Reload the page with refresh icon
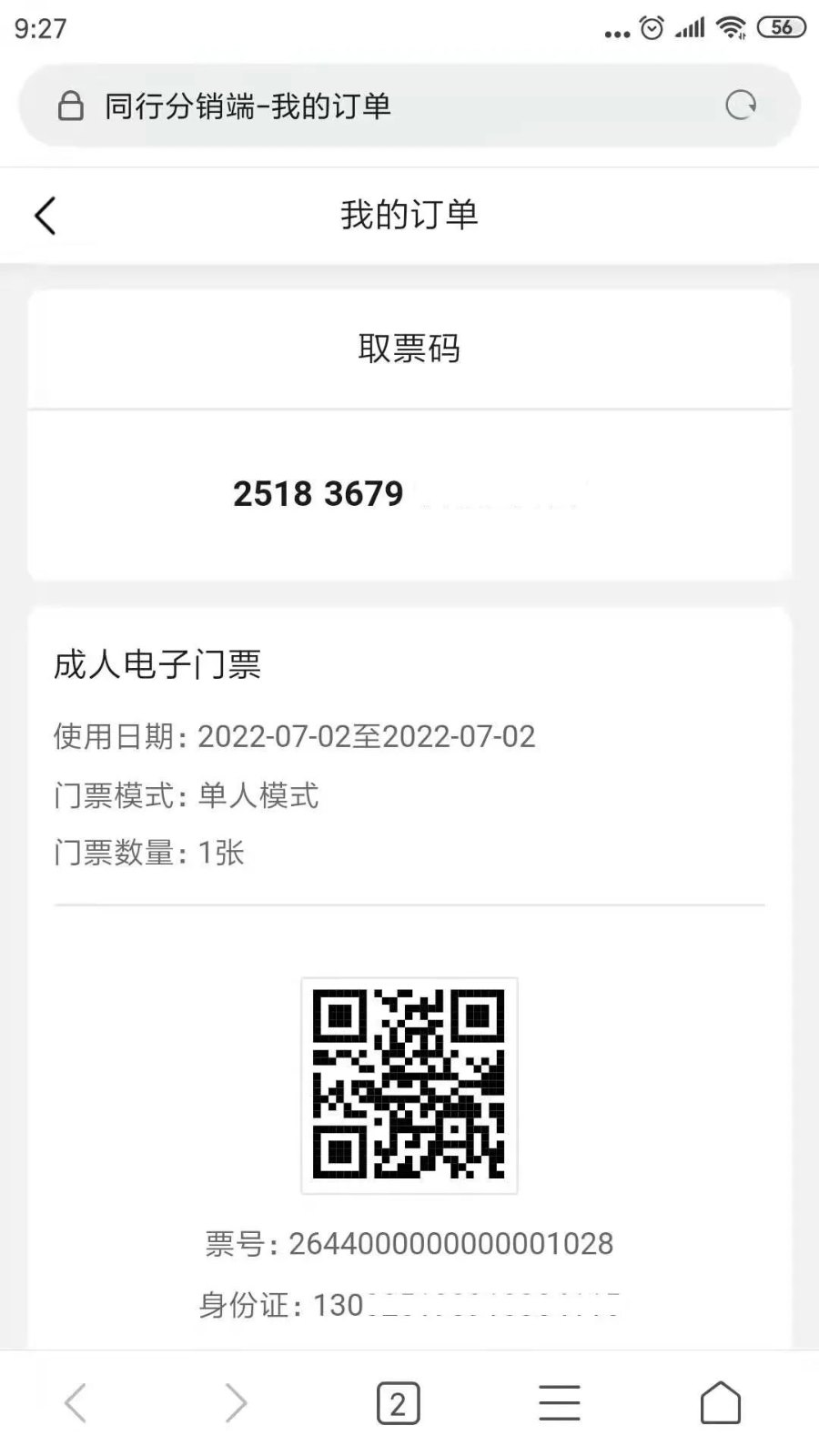 [x=741, y=106]
